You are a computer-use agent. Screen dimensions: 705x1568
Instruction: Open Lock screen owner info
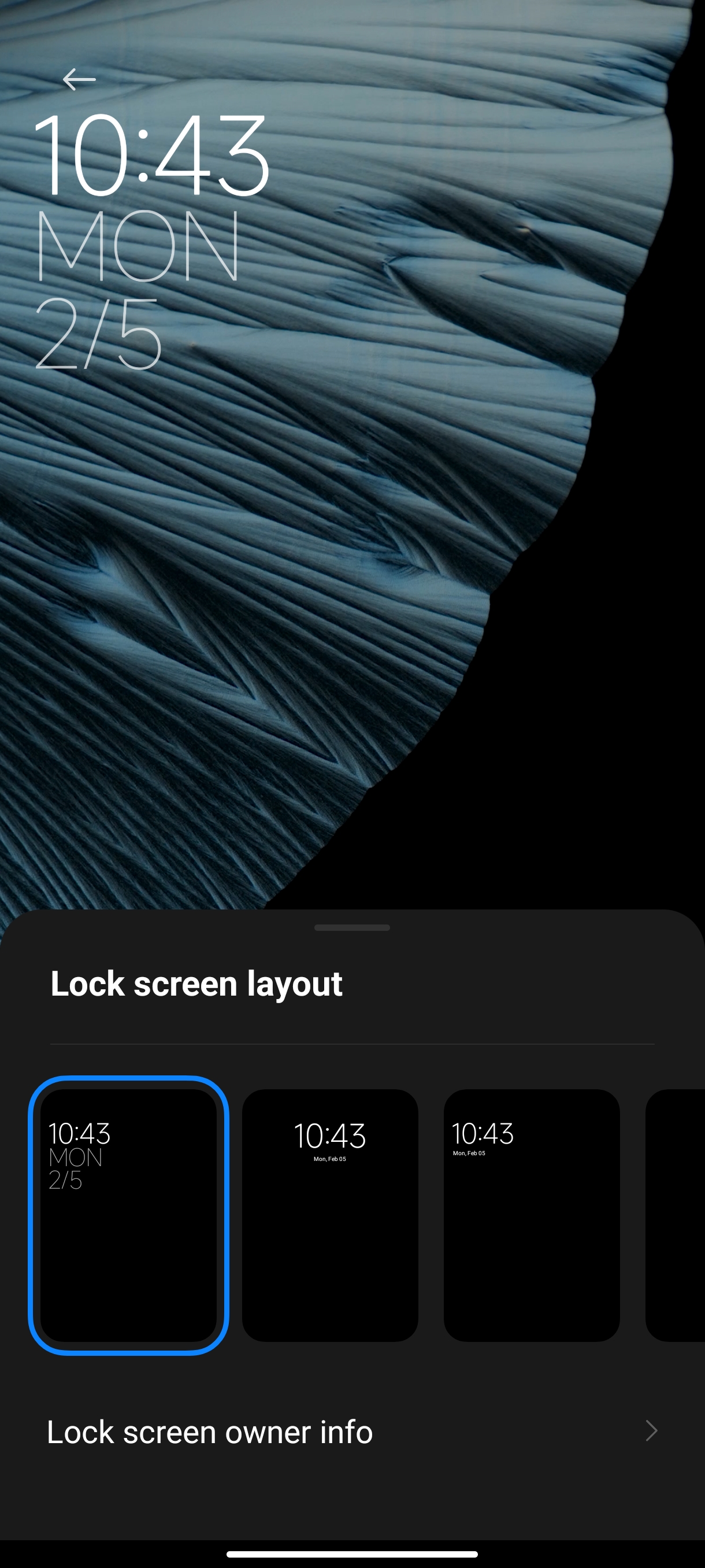(352, 1431)
